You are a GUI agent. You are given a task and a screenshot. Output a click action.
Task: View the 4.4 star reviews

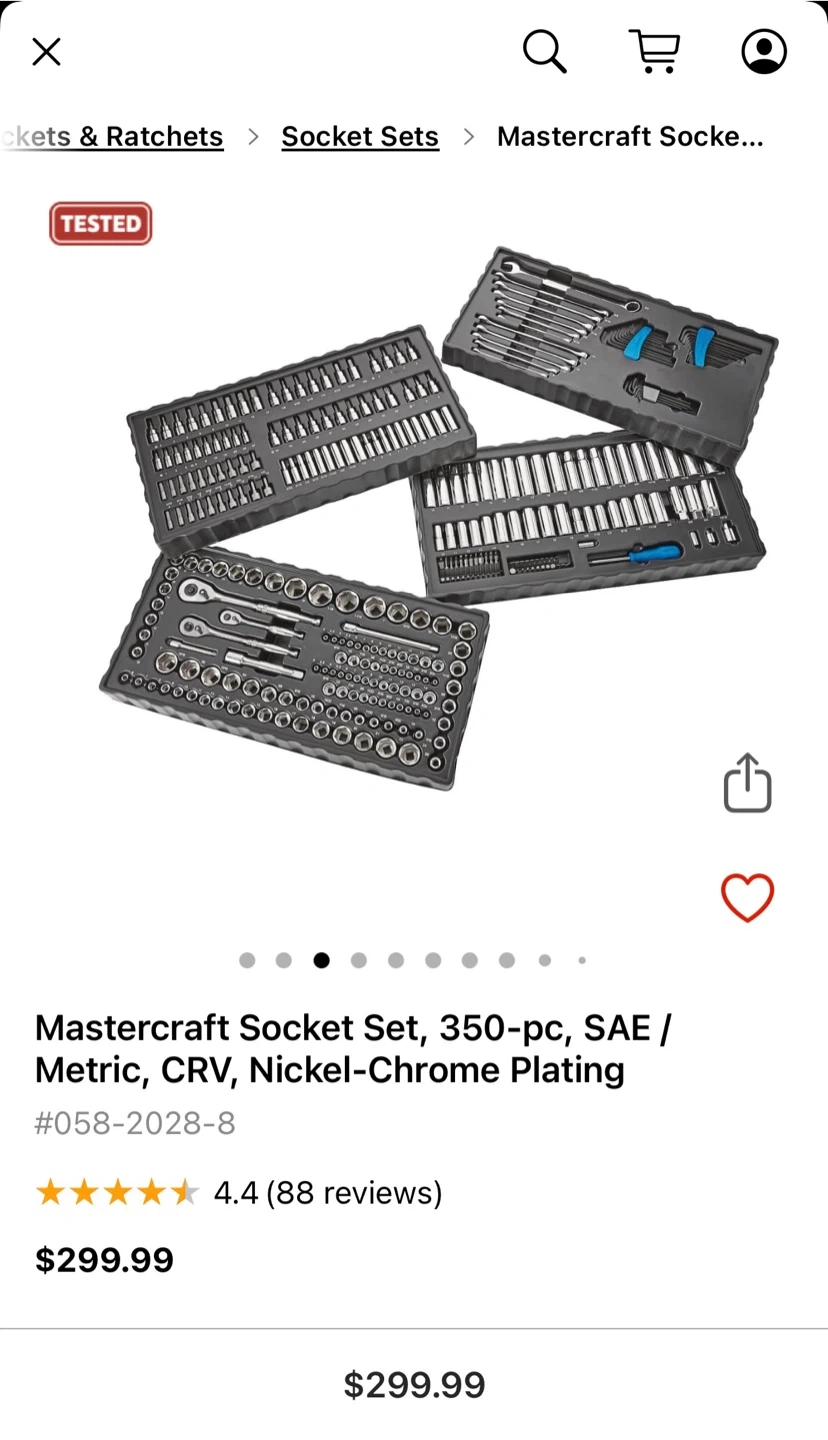(238, 1192)
